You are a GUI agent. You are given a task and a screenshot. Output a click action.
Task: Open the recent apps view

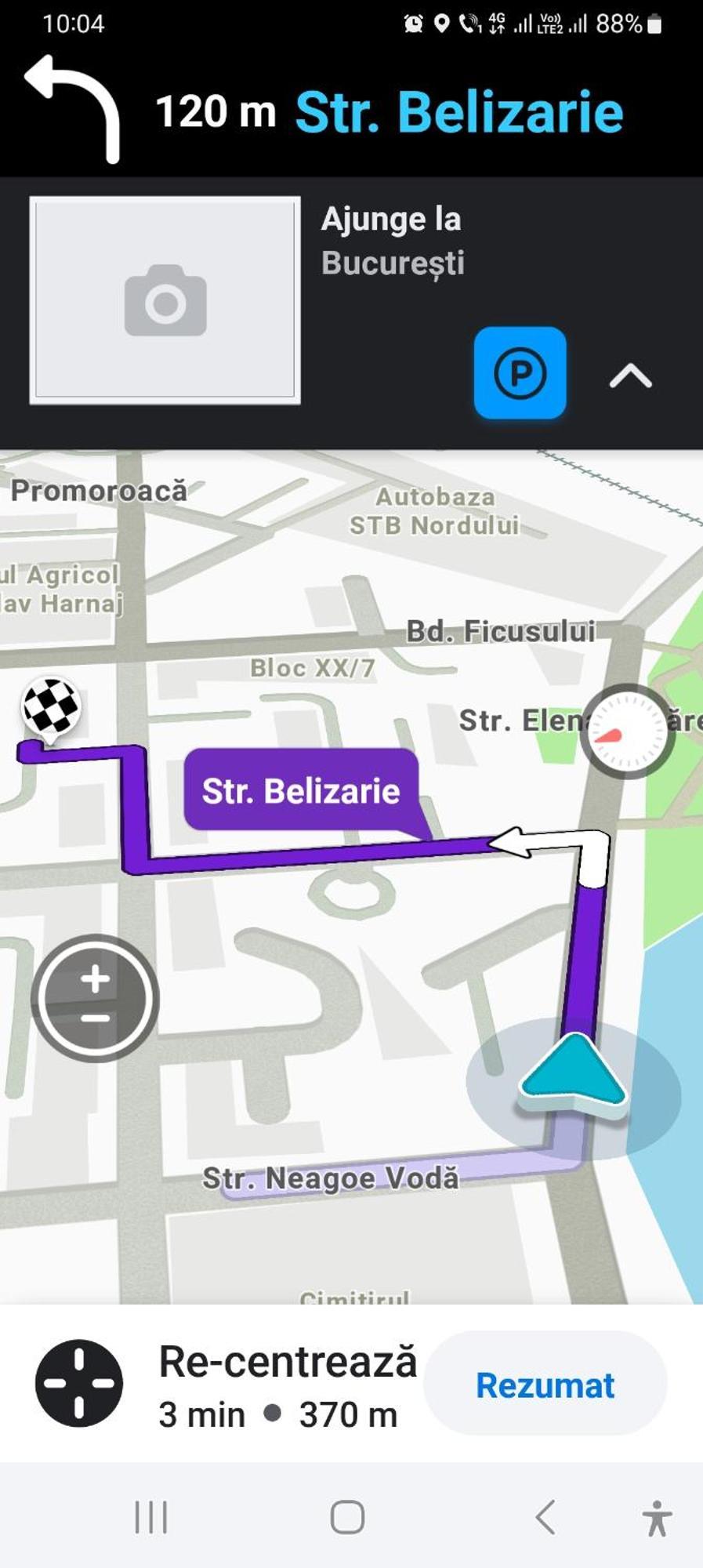(151, 1516)
